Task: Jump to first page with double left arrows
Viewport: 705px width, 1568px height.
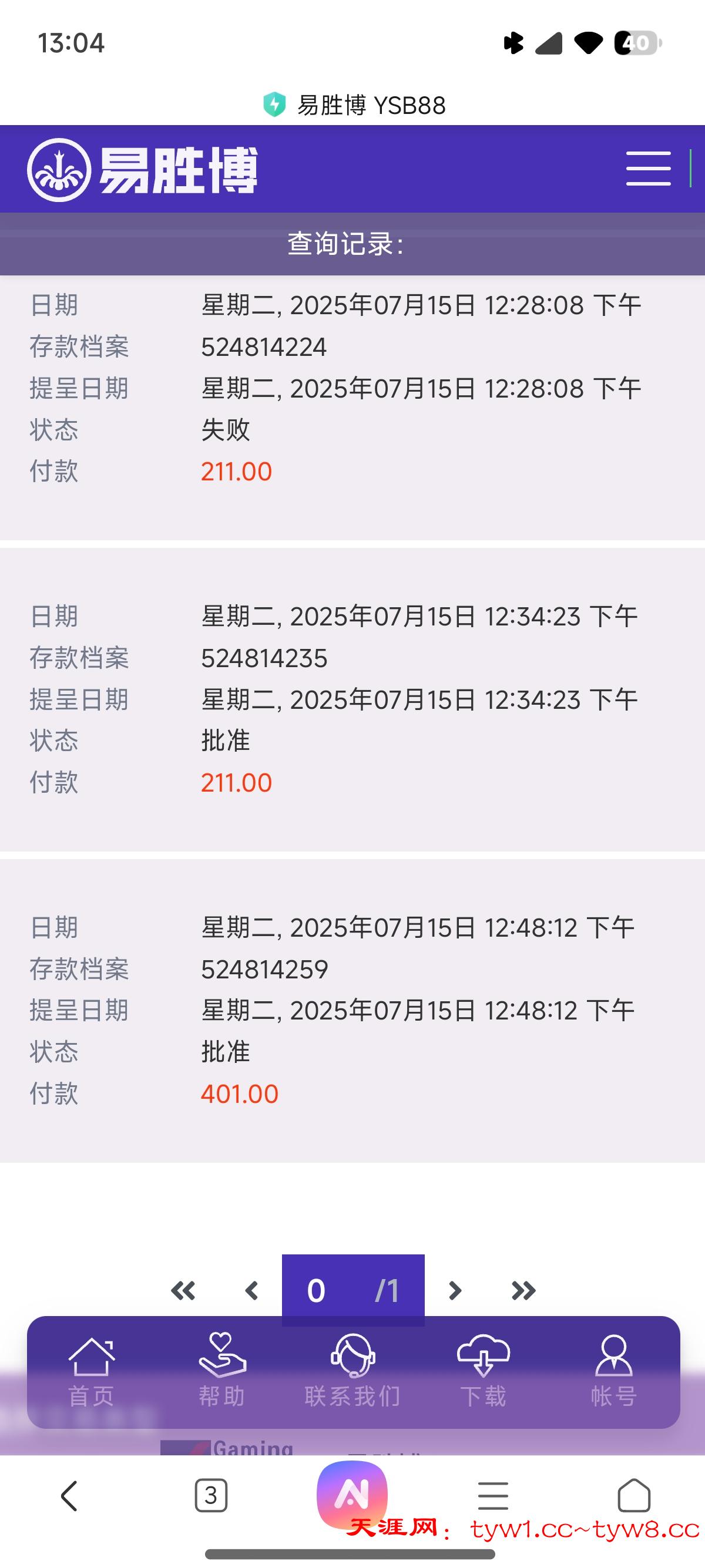Action: (x=184, y=1289)
